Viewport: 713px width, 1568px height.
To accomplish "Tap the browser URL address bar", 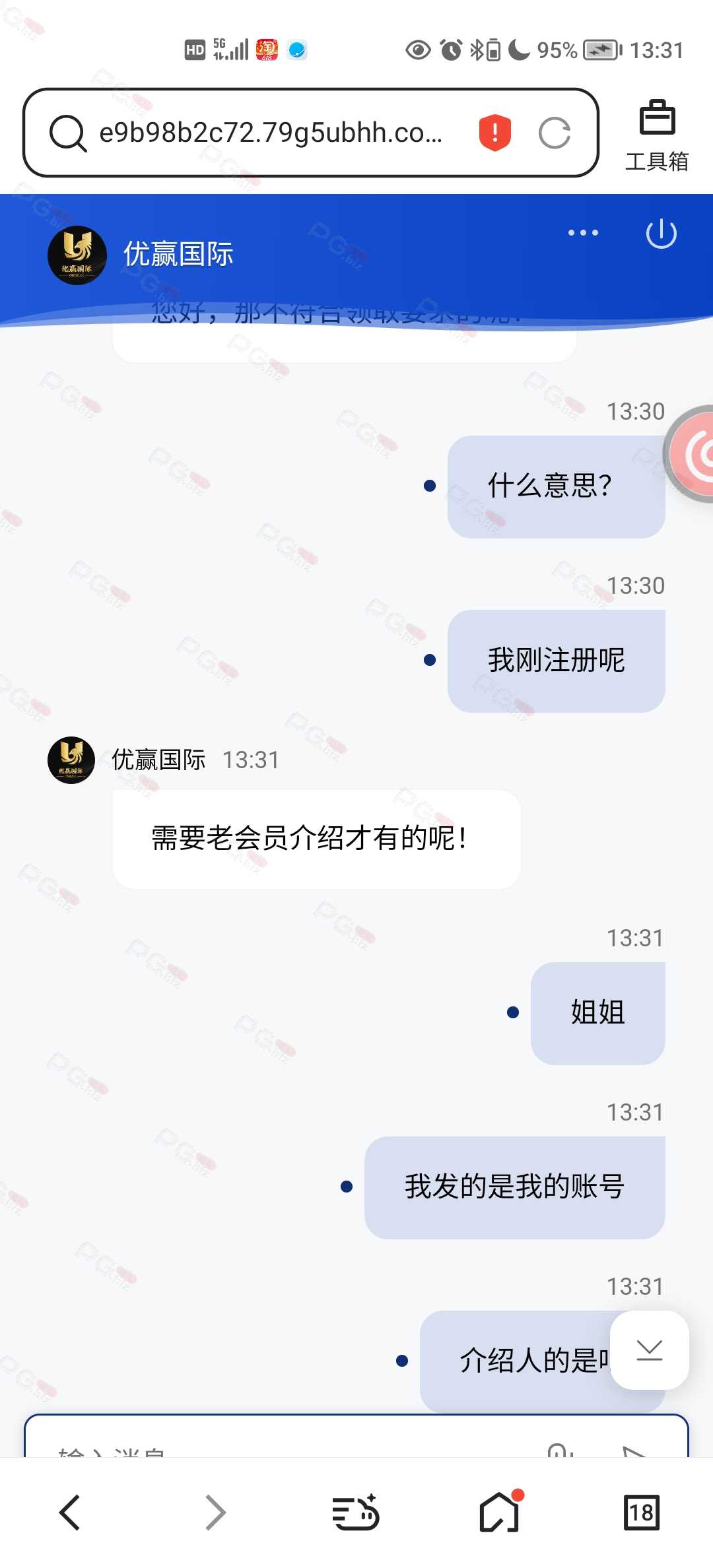I will 271,133.
